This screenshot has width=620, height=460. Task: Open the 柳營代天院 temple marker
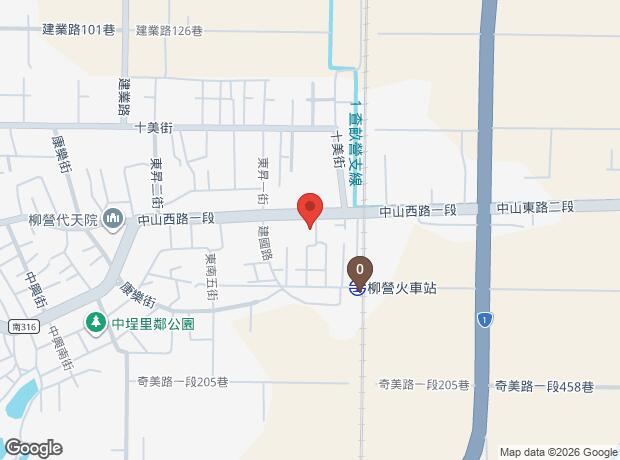(113, 218)
